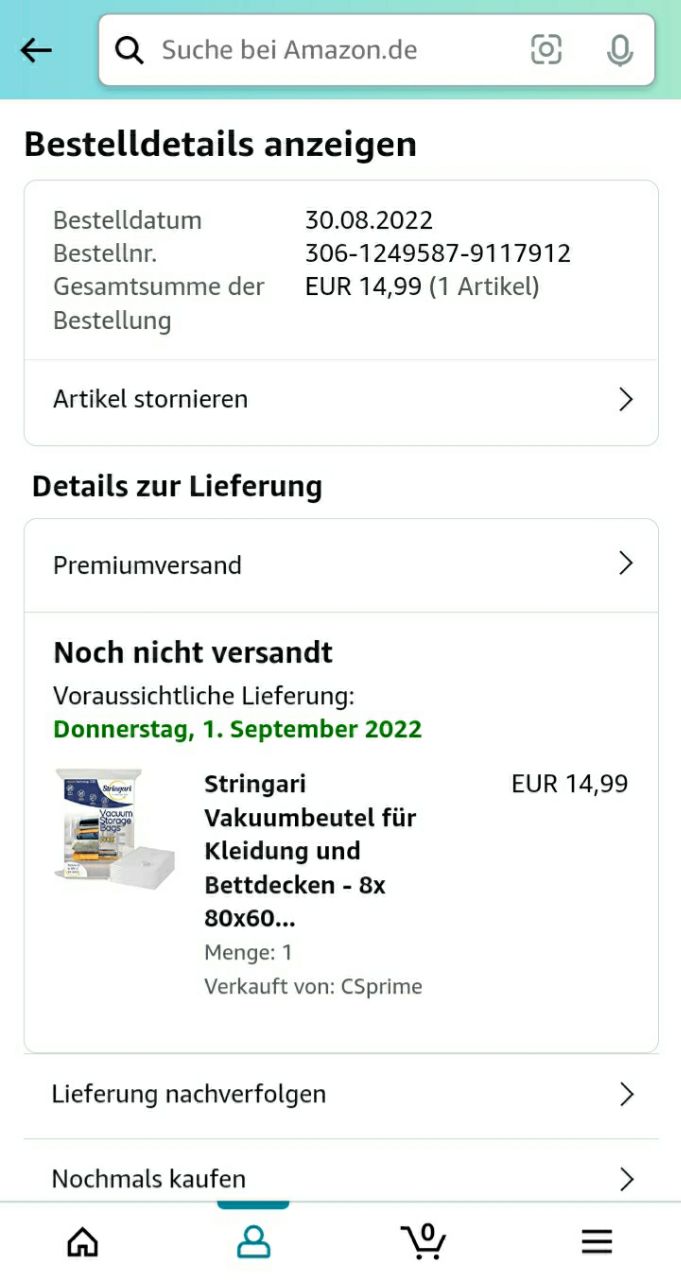Open the hamburger menu tab

pos(597,1242)
